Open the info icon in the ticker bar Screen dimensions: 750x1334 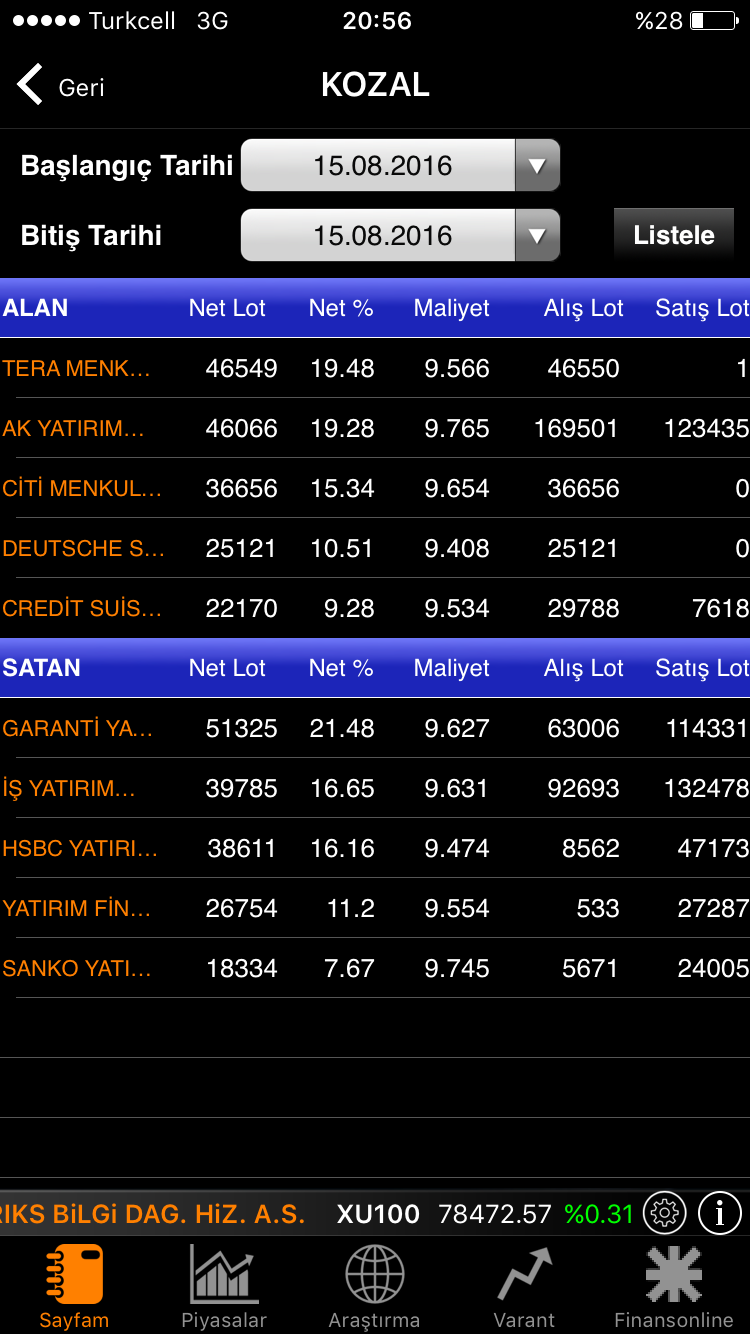[720, 1214]
